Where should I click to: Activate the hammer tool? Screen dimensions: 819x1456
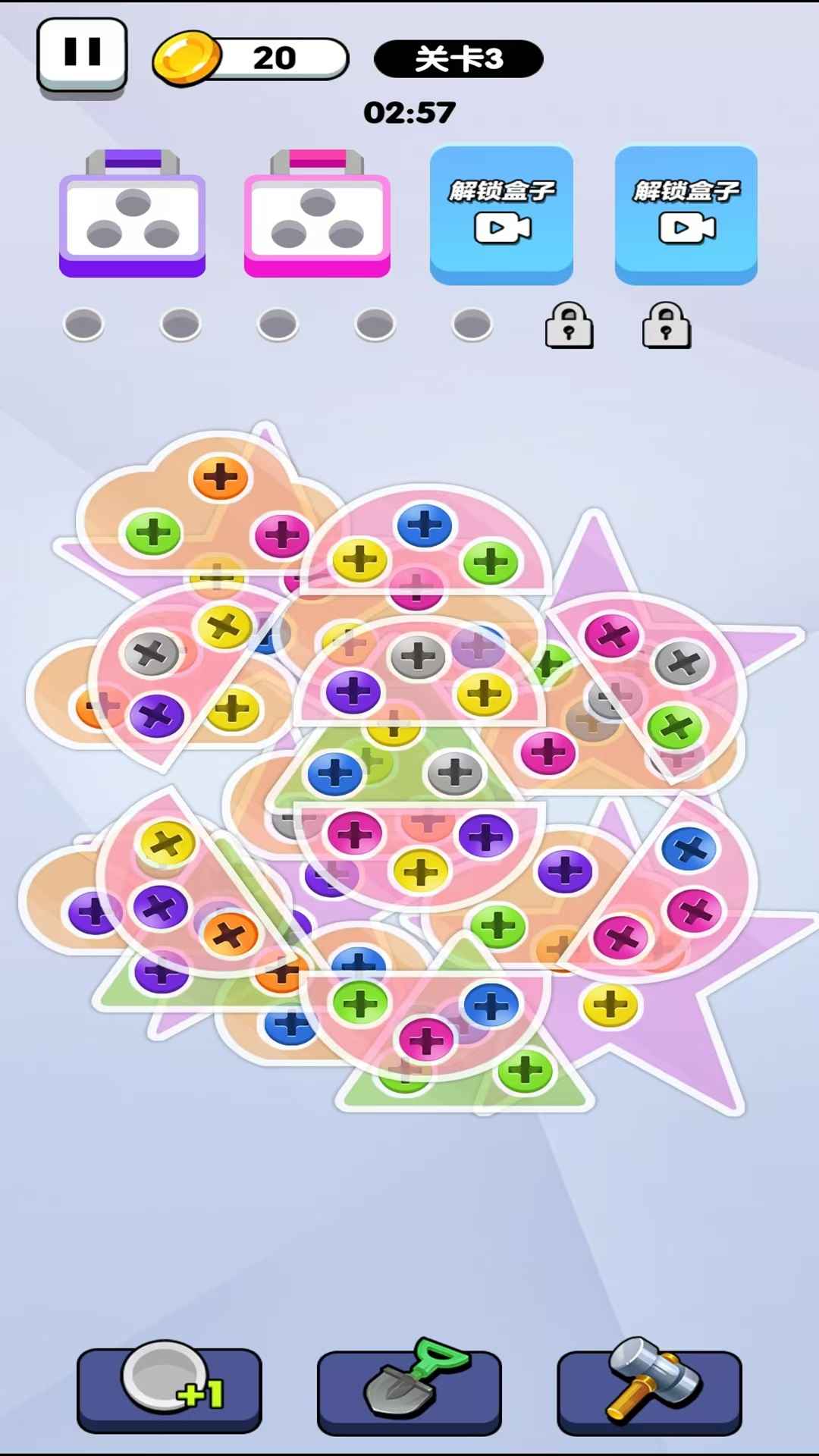(x=649, y=1390)
